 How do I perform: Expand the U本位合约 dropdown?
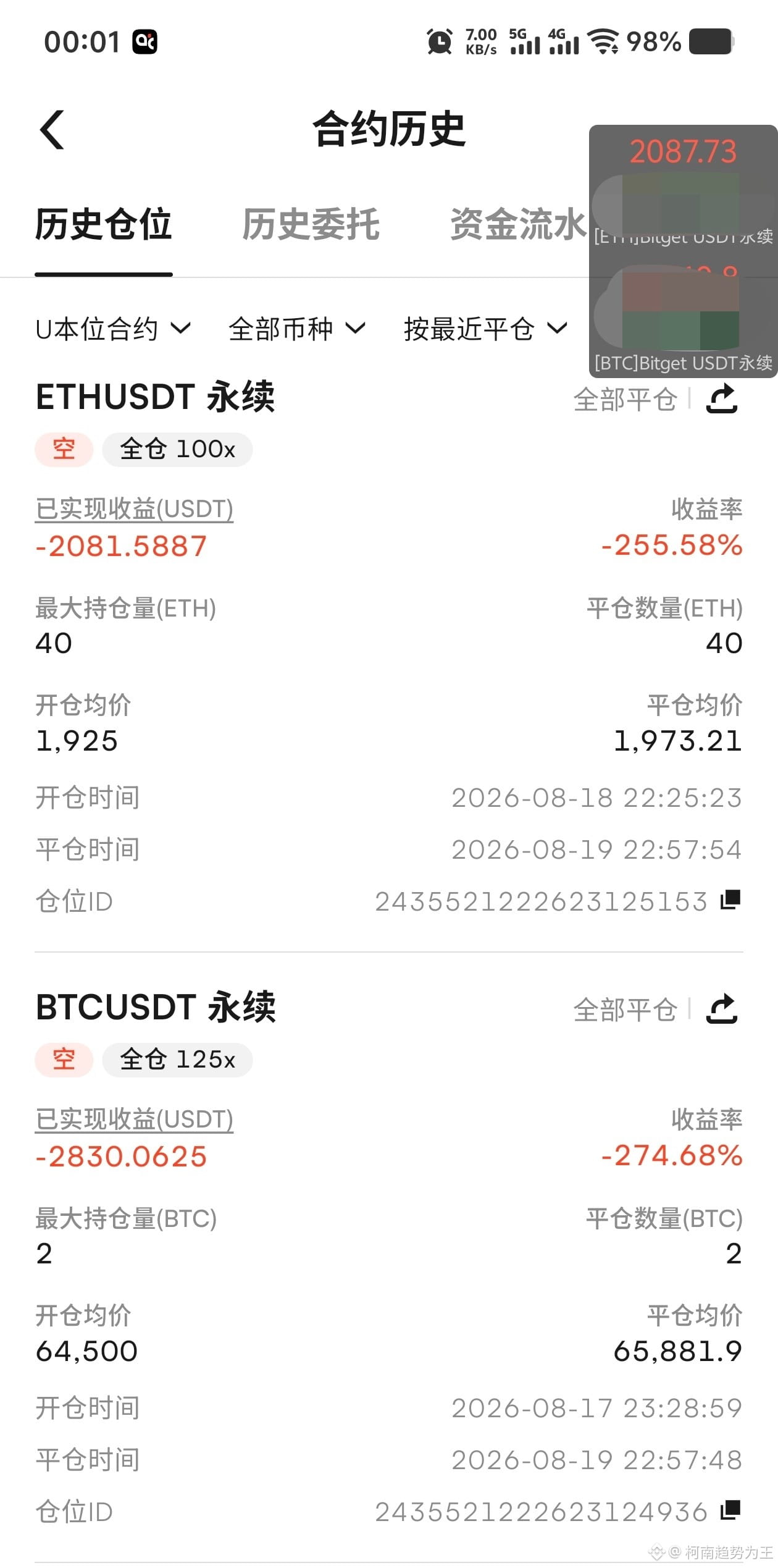point(113,329)
